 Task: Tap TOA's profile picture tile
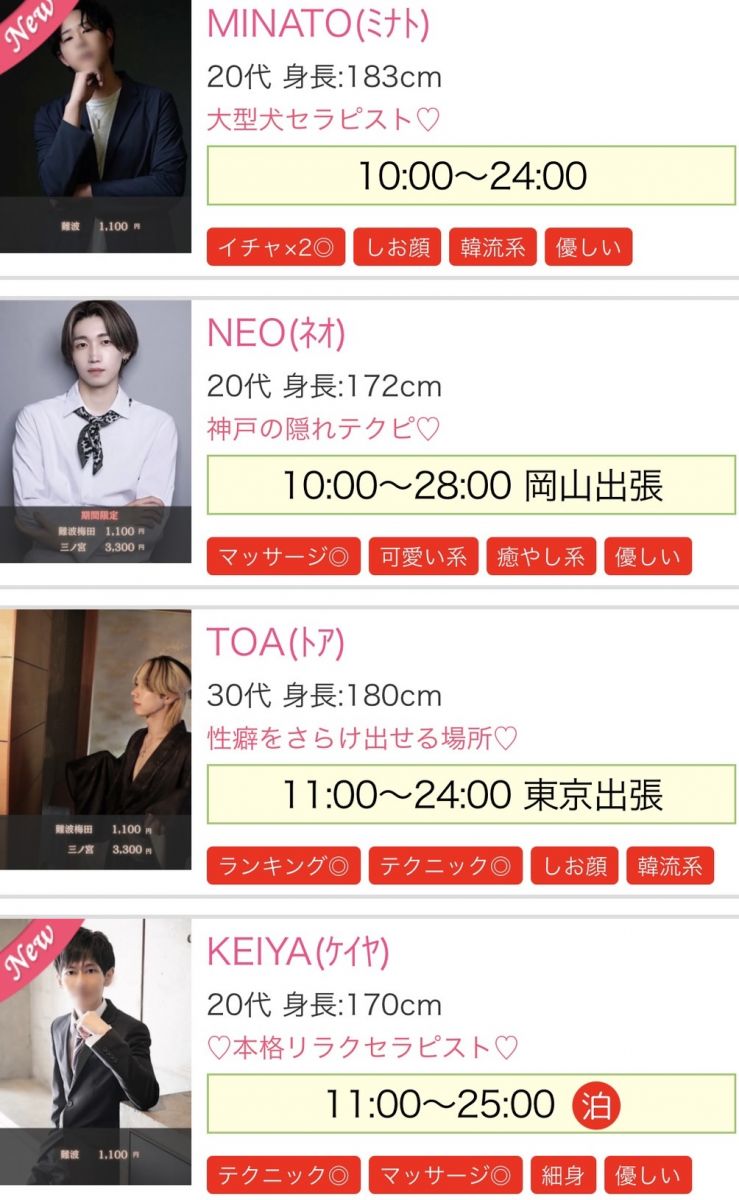[95, 740]
